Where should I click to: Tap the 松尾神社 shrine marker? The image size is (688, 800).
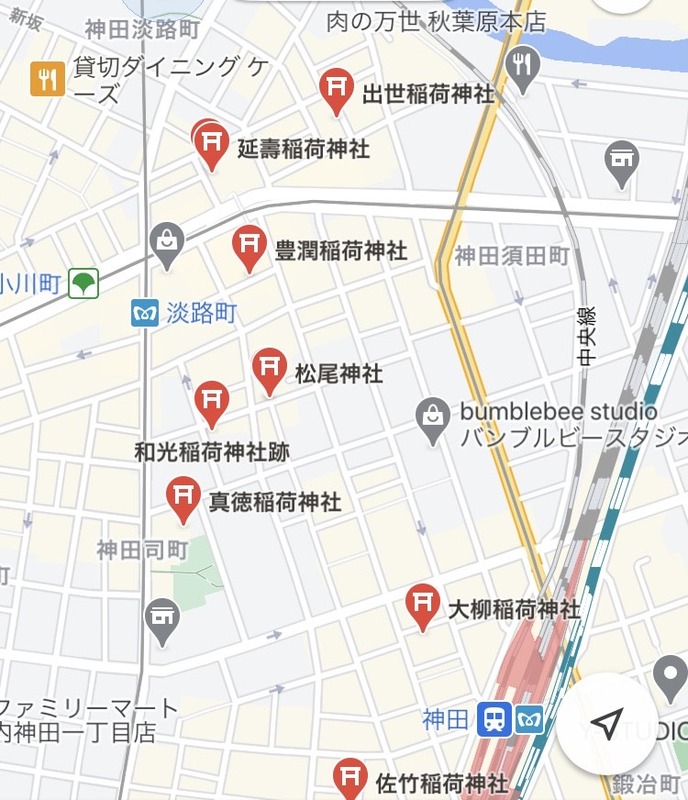coord(269,367)
